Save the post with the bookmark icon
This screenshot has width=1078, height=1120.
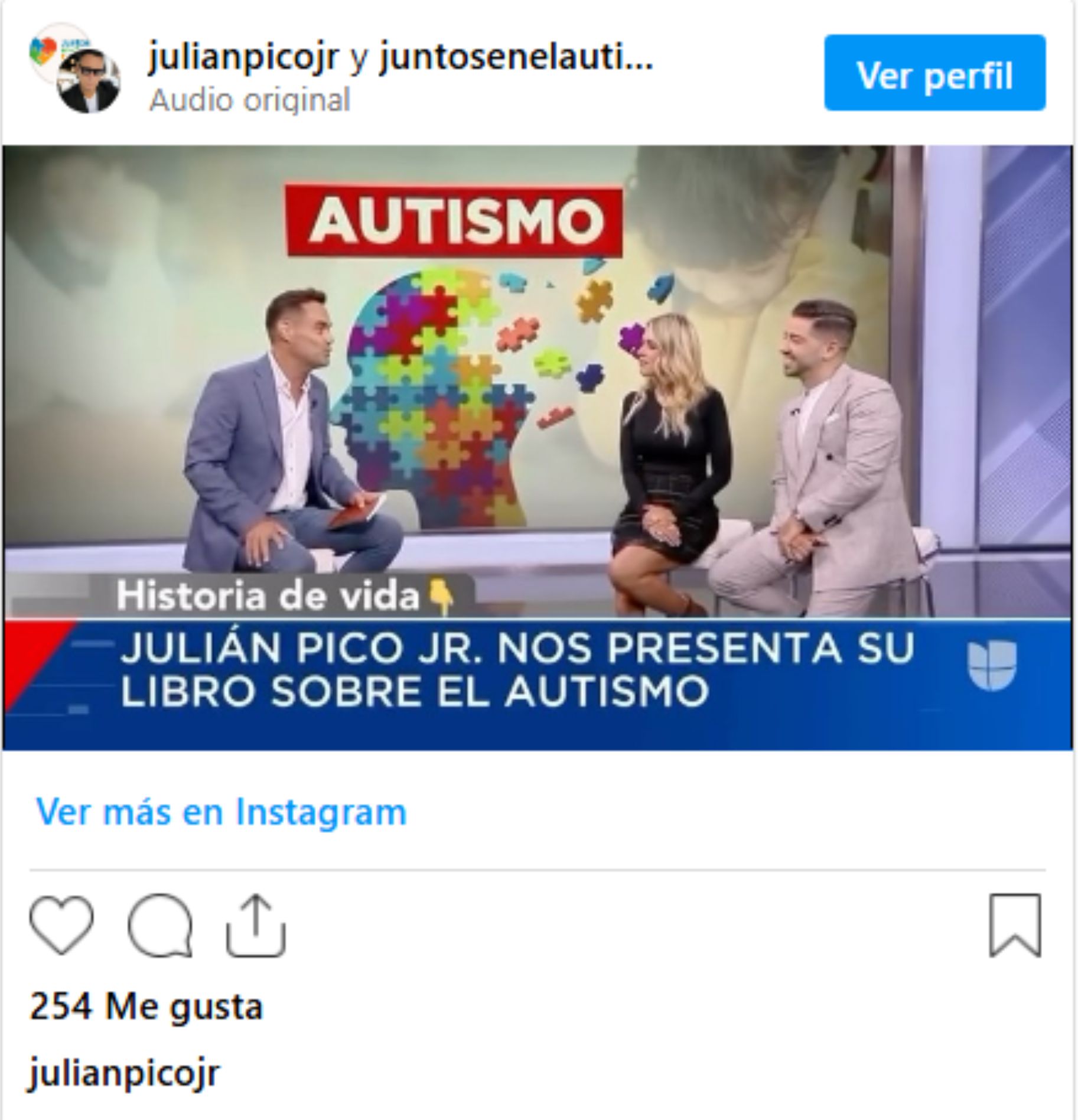pos(1015,926)
